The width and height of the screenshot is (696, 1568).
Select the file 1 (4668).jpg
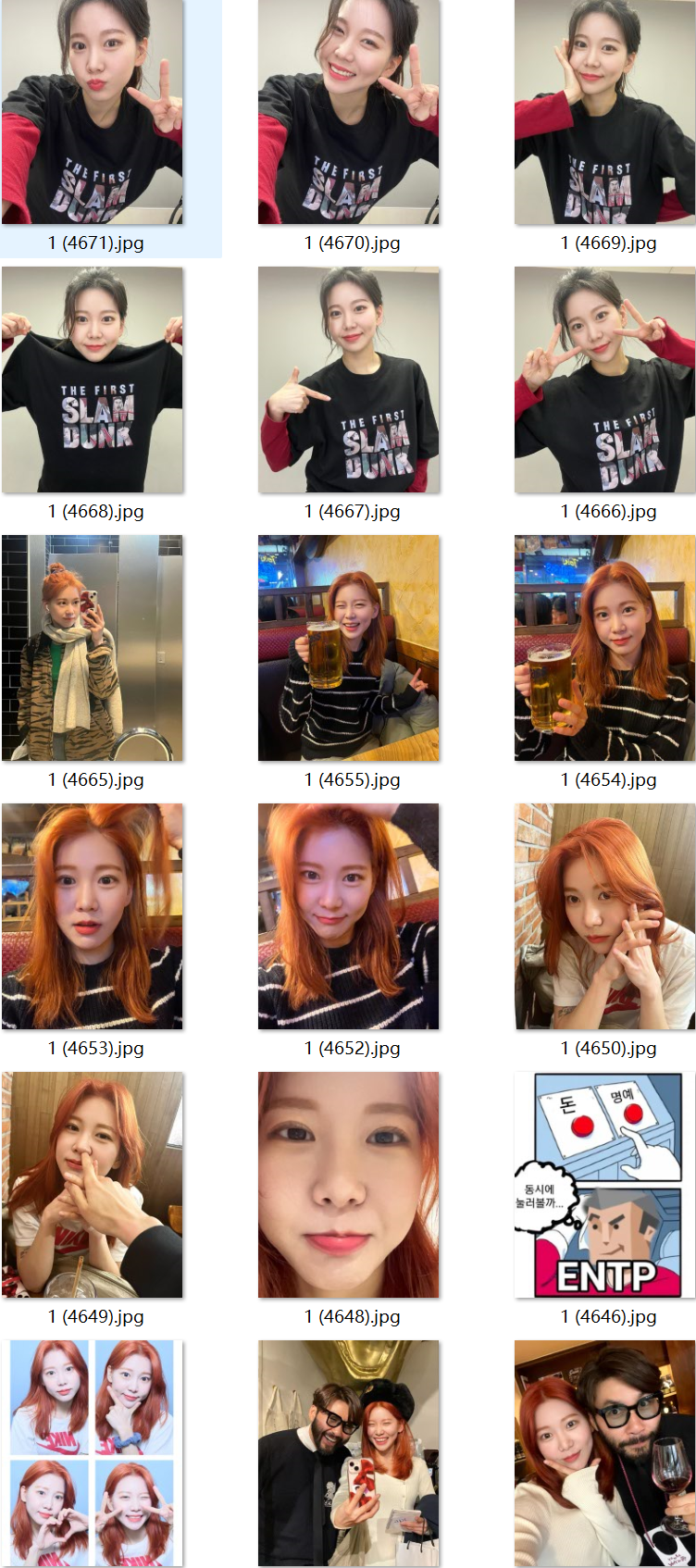pyautogui.click(x=93, y=380)
